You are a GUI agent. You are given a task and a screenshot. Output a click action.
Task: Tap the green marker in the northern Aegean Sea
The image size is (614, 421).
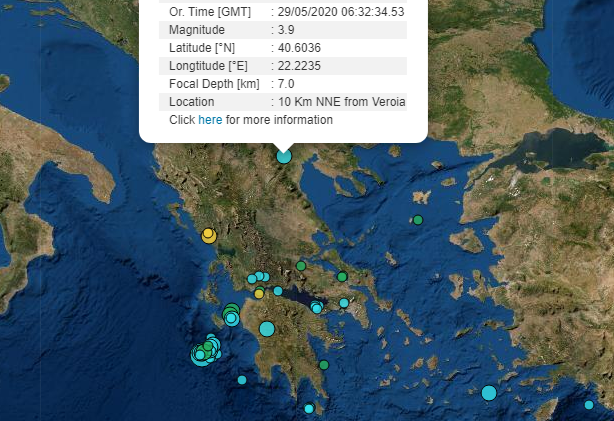[x=418, y=220]
